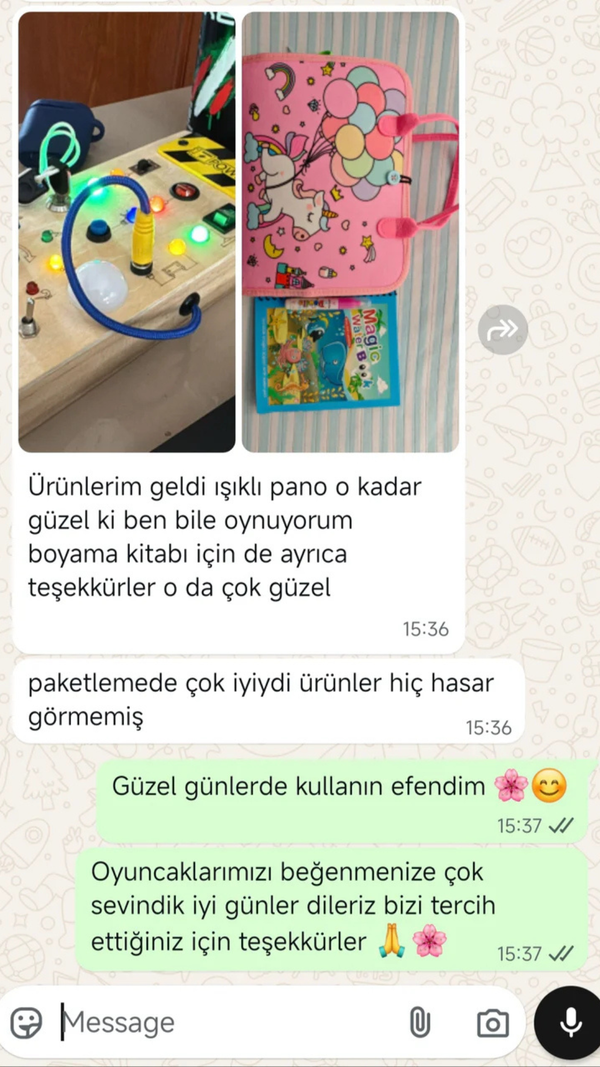Open the camera to take a photo

[x=492, y=1022]
